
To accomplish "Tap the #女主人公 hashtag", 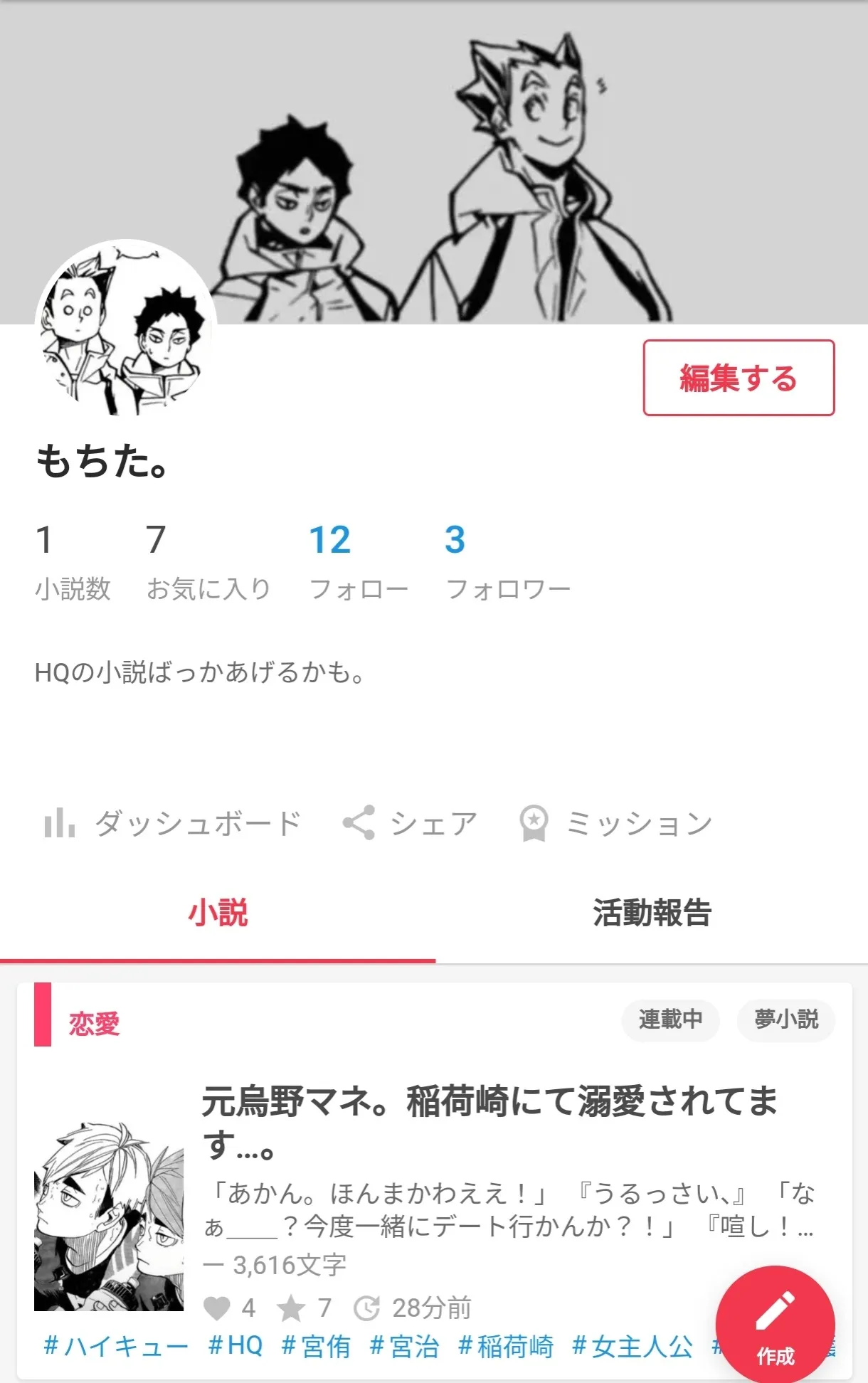I will pos(633,1346).
